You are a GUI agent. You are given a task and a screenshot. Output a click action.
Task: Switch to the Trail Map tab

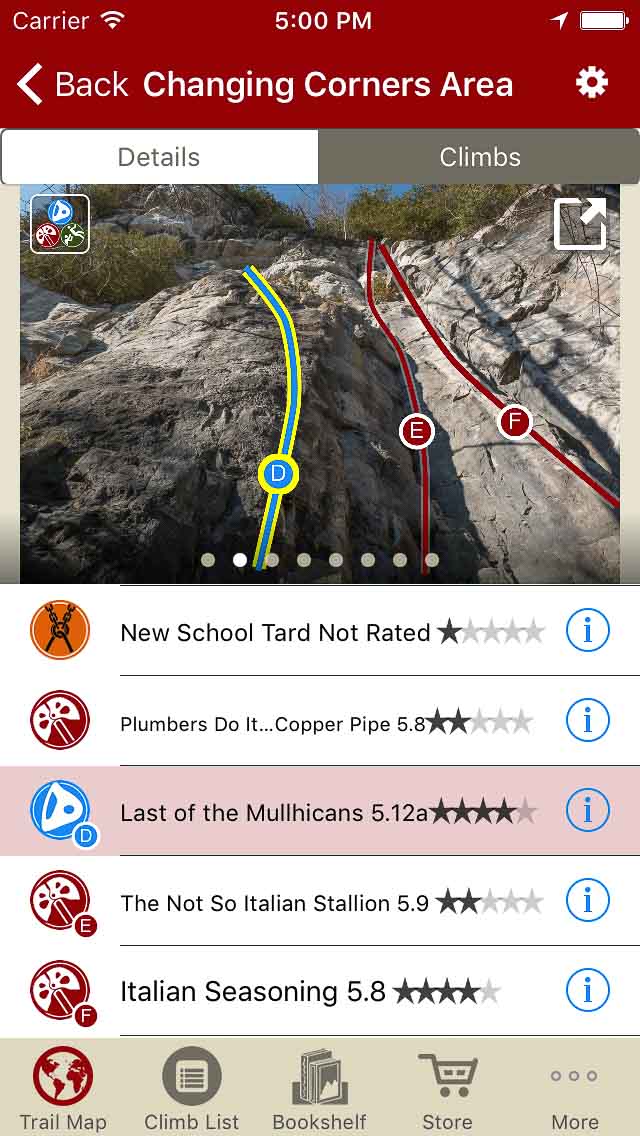(63, 1090)
